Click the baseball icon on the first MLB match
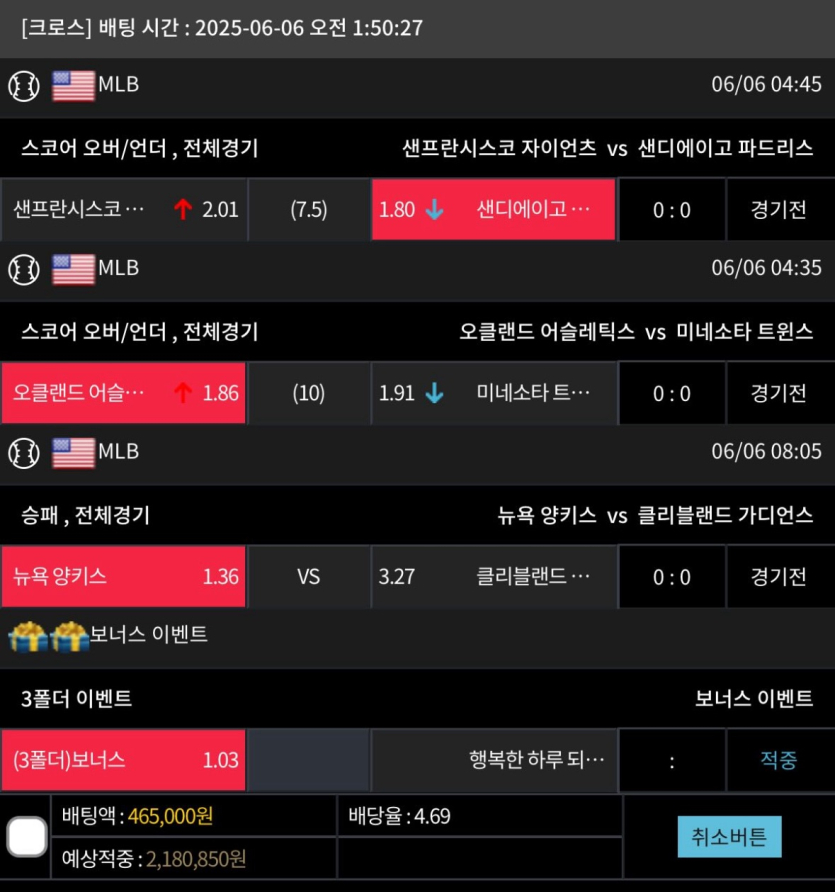 point(26,85)
